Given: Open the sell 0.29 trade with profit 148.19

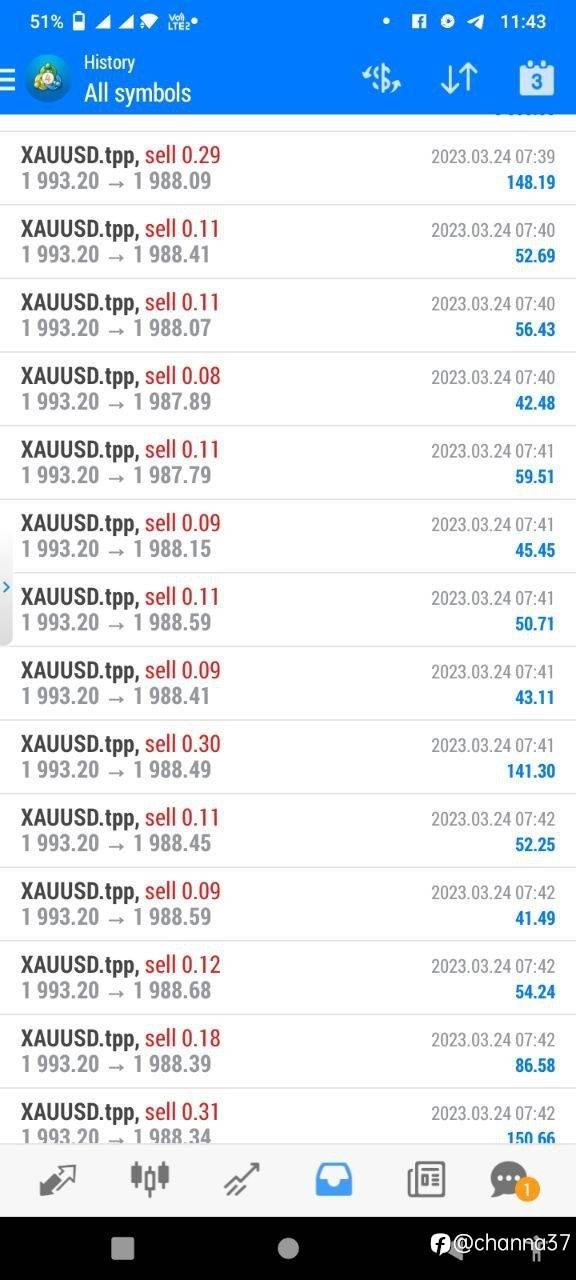Looking at the screenshot, I should (x=288, y=168).
